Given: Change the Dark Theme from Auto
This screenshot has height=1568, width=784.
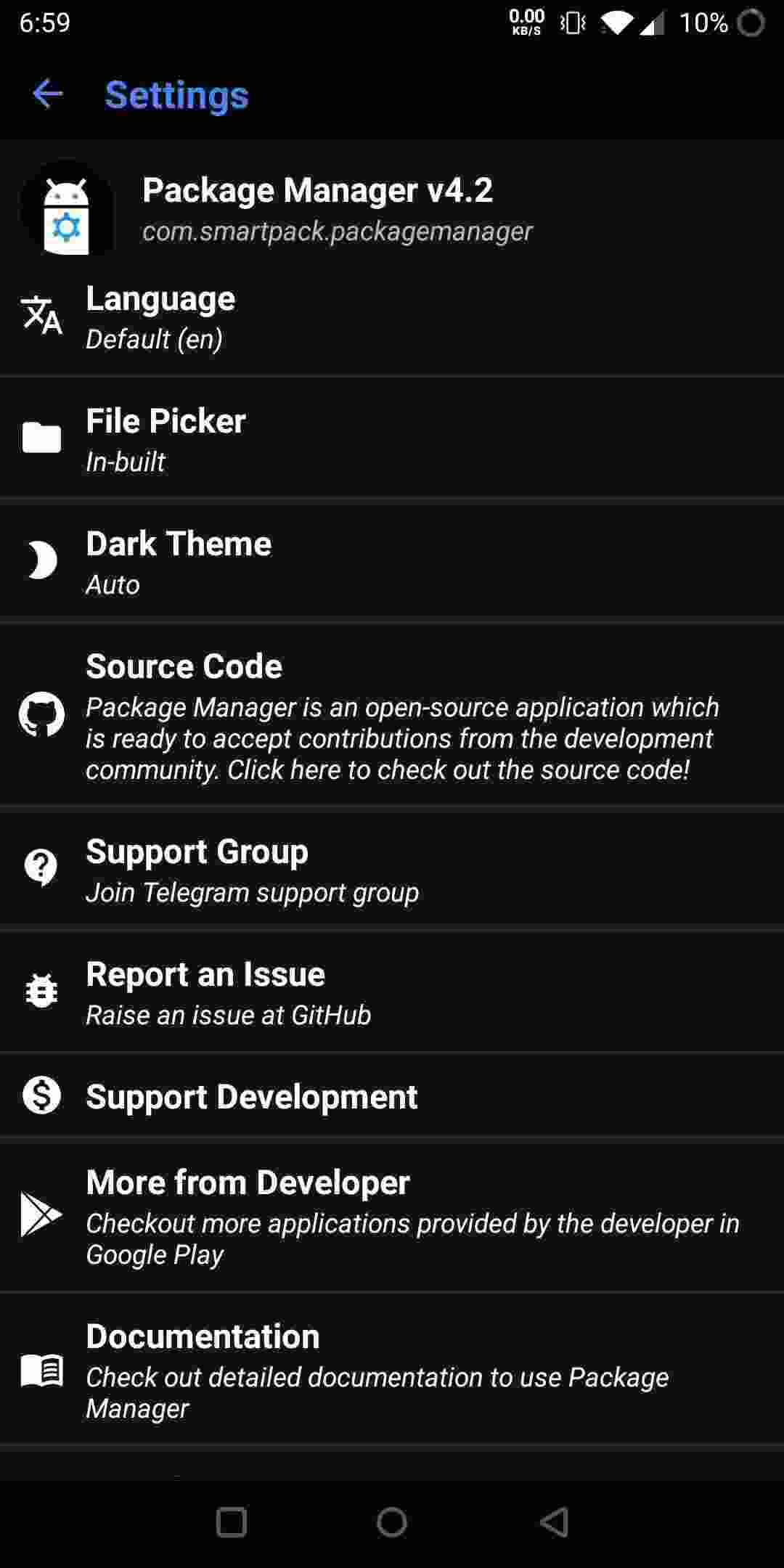Looking at the screenshot, I should pyautogui.click(x=392, y=561).
